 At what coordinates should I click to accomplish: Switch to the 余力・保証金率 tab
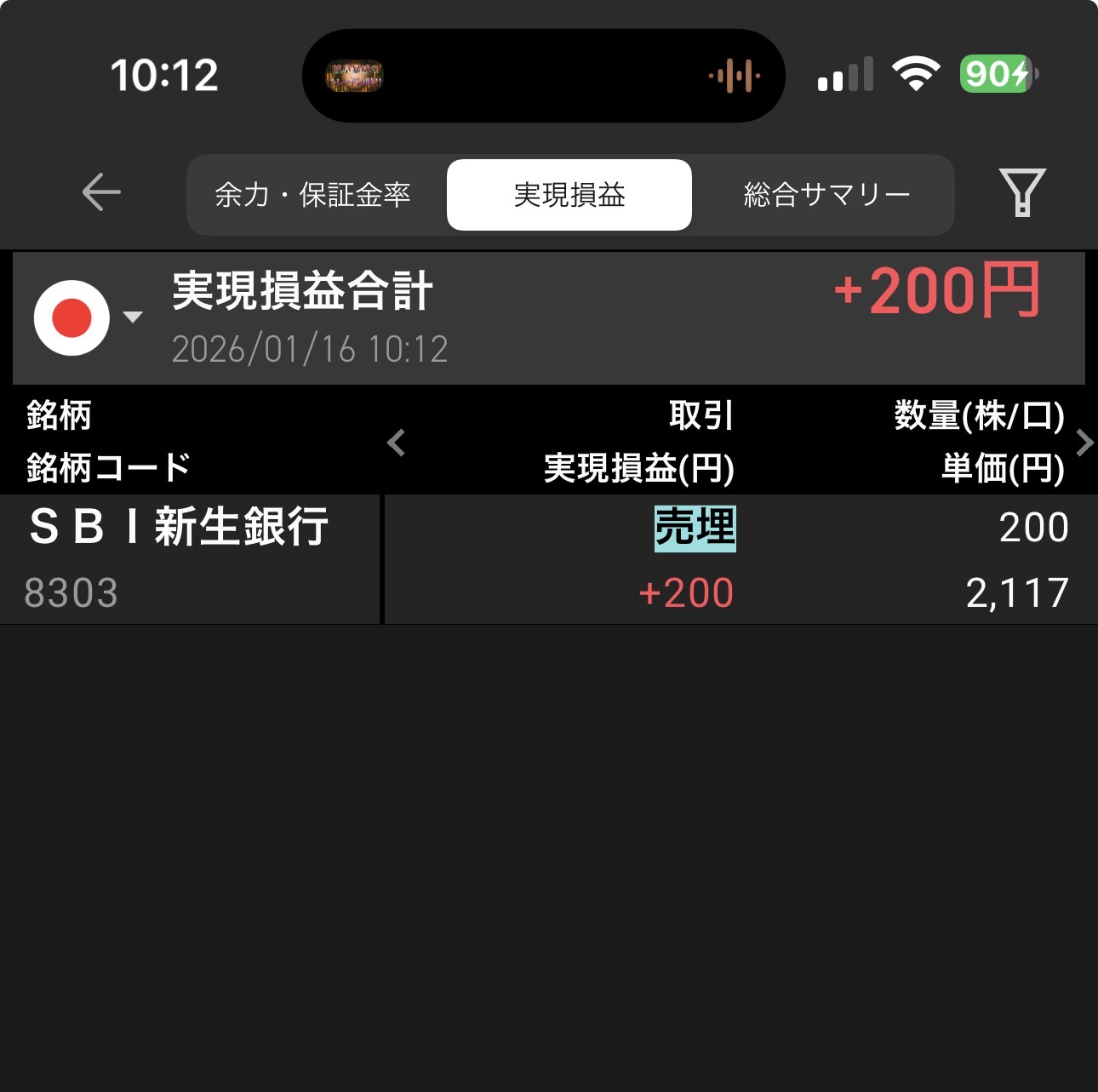(x=313, y=195)
